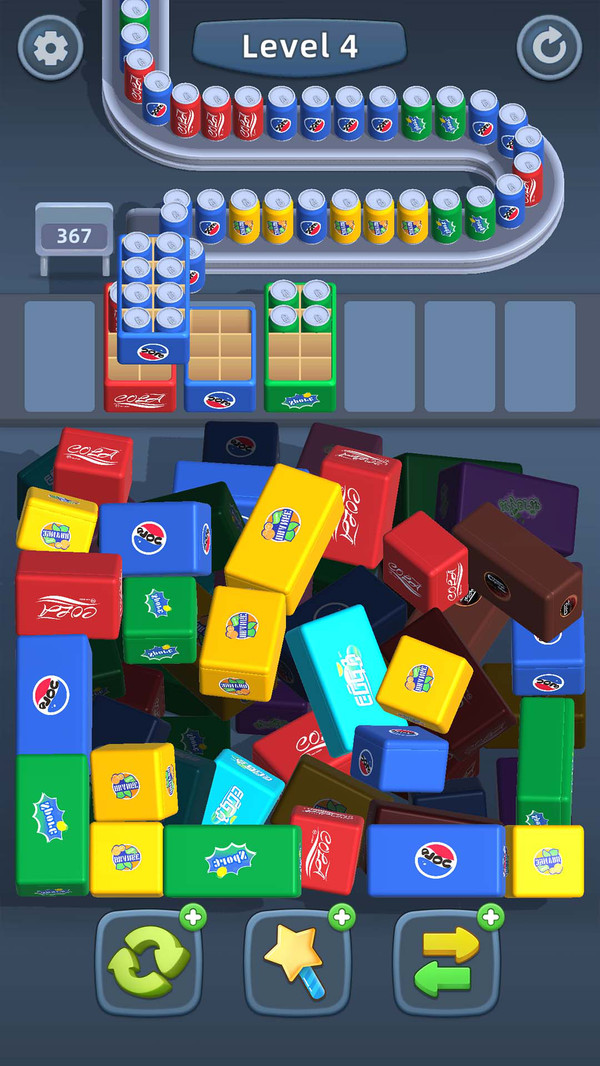Select the brown box on the right
600x1066 pixels.
click(520, 571)
